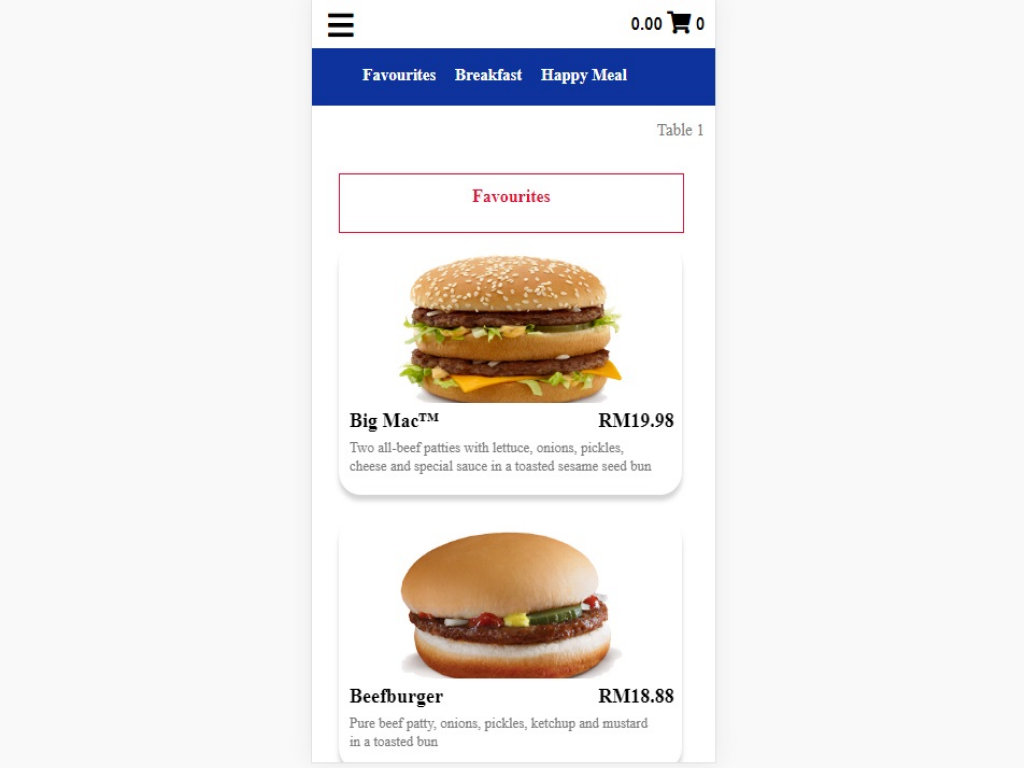1024x768 pixels.
Task: Open the shopping cart
Action: [679, 23]
